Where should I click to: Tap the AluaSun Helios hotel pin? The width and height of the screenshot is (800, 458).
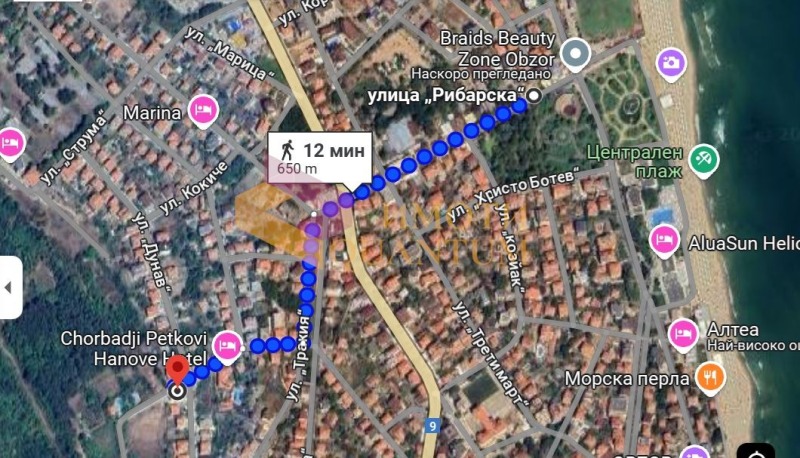[662, 241]
